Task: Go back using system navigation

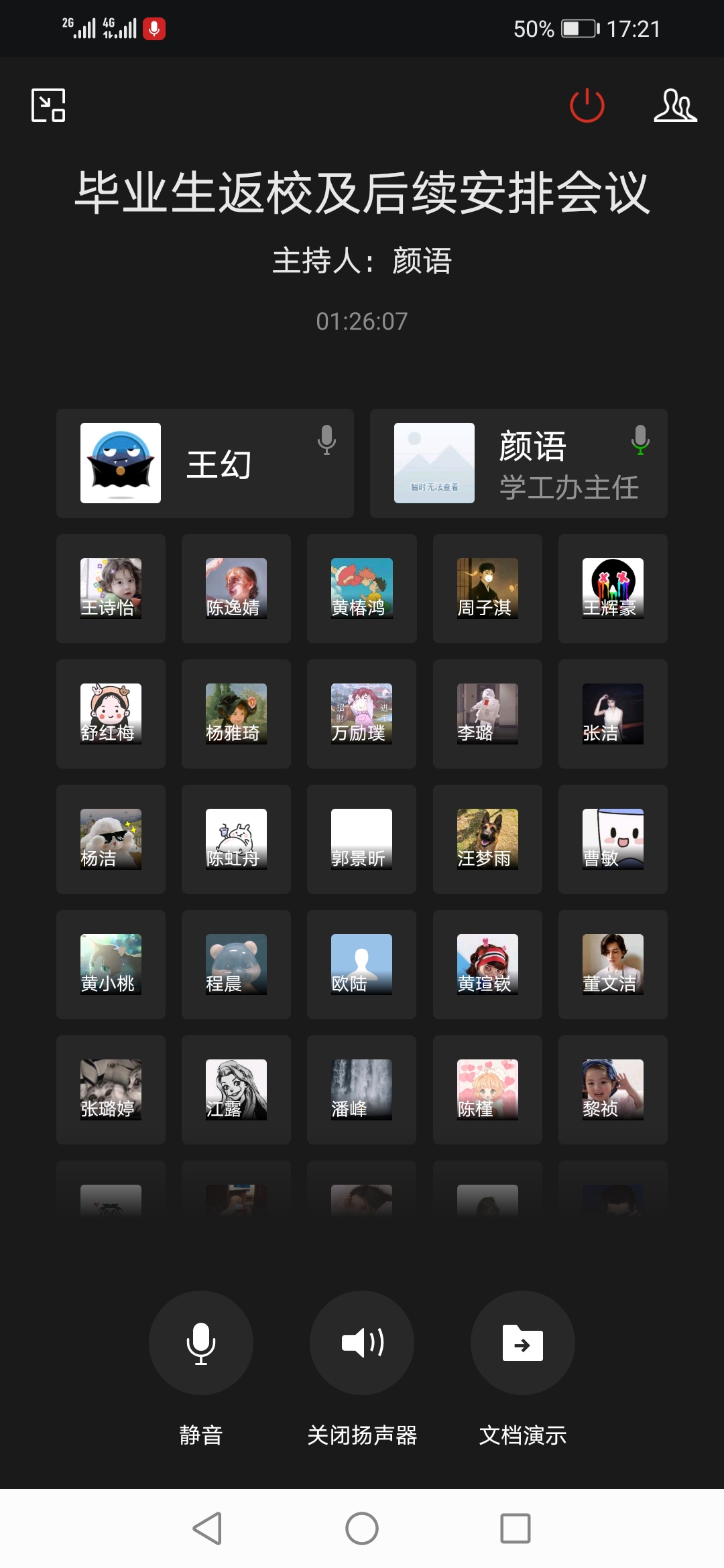Action: click(x=207, y=1528)
